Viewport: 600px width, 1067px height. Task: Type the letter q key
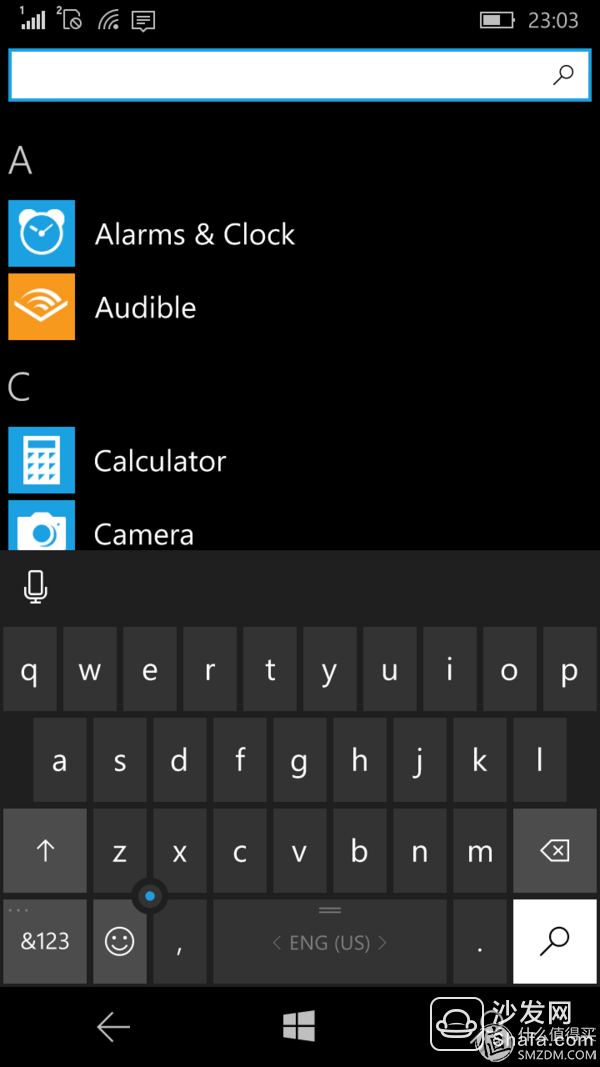click(x=30, y=669)
